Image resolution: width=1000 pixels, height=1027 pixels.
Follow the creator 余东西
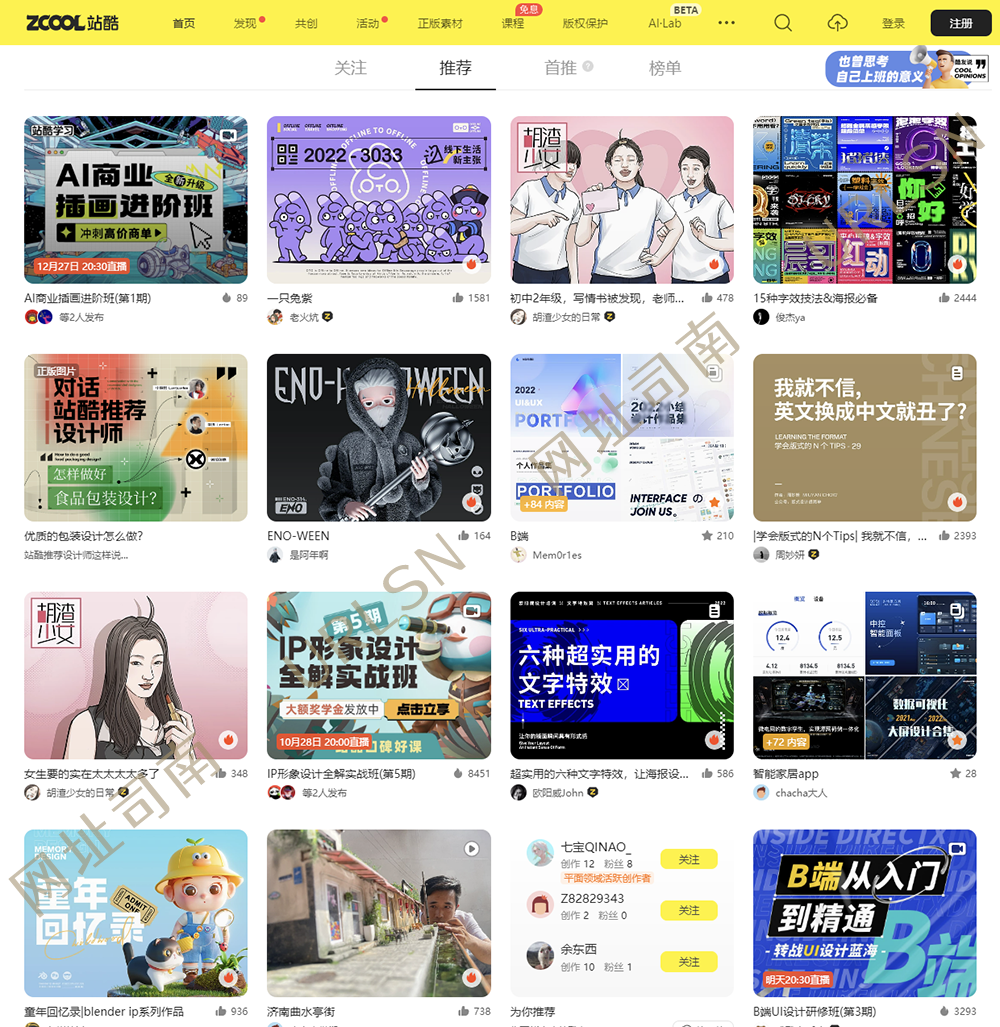[689, 962]
